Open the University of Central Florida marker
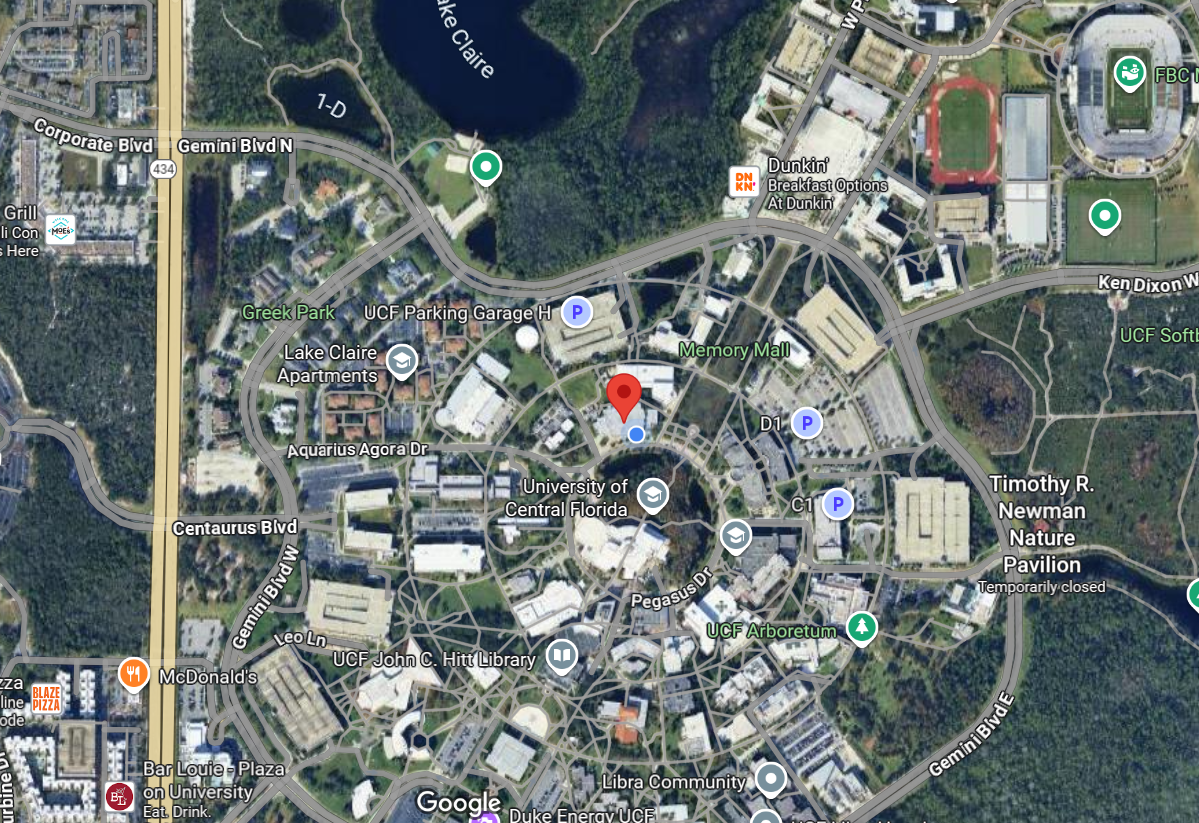Screen dimensions: 1199x823 point(653,493)
